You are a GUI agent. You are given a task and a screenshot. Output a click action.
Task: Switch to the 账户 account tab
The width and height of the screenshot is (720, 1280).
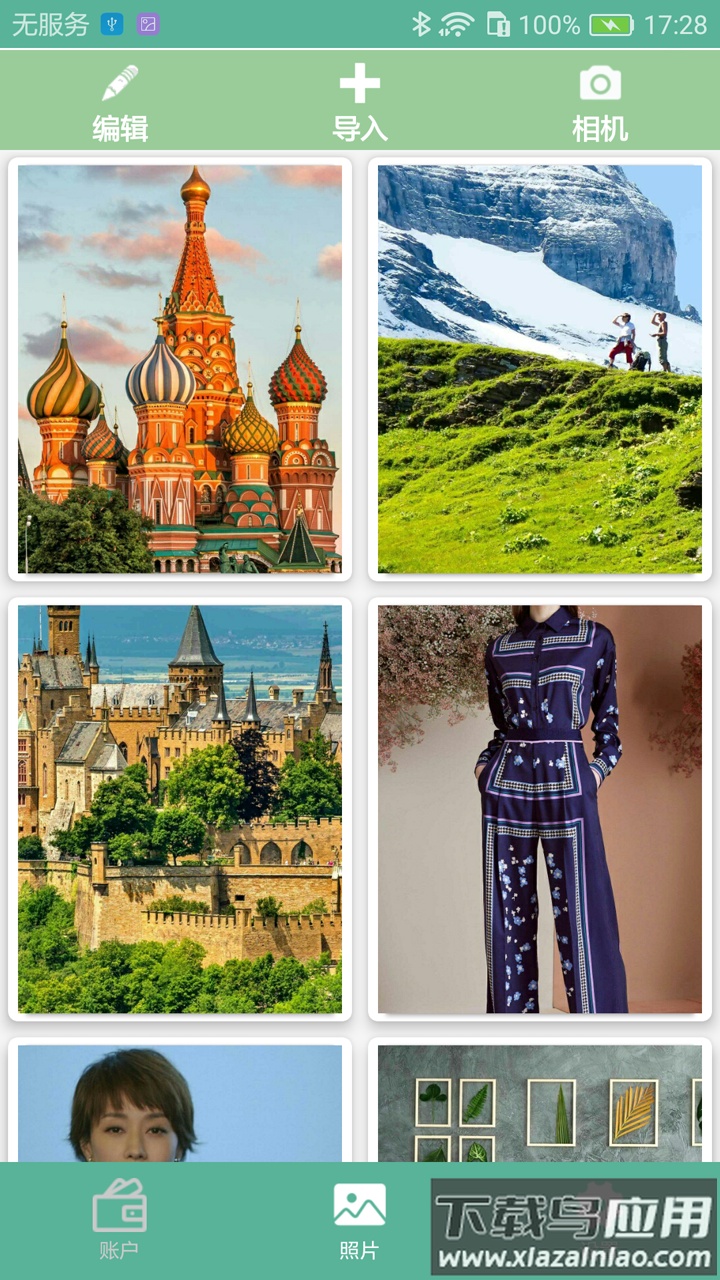click(119, 1220)
